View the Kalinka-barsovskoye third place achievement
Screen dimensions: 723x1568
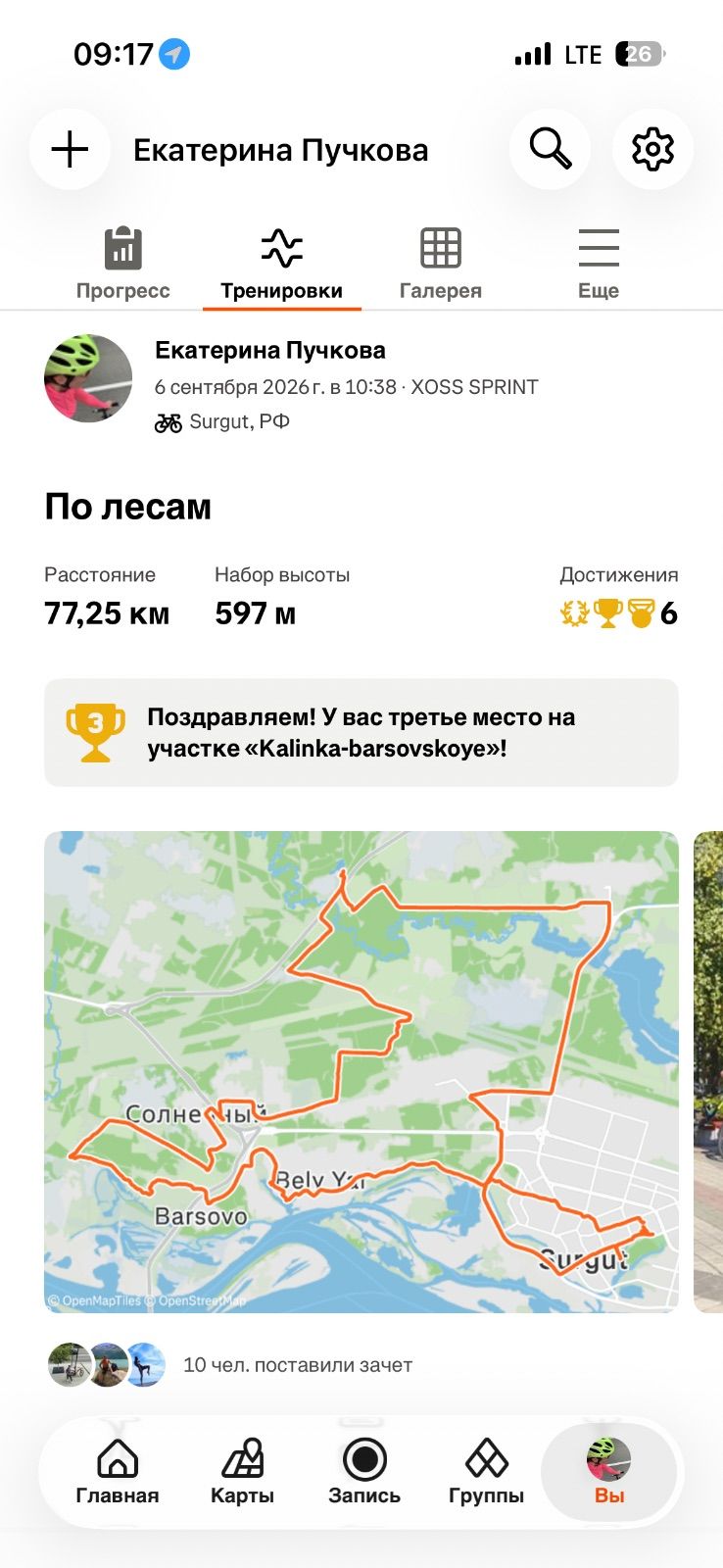coord(361,733)
